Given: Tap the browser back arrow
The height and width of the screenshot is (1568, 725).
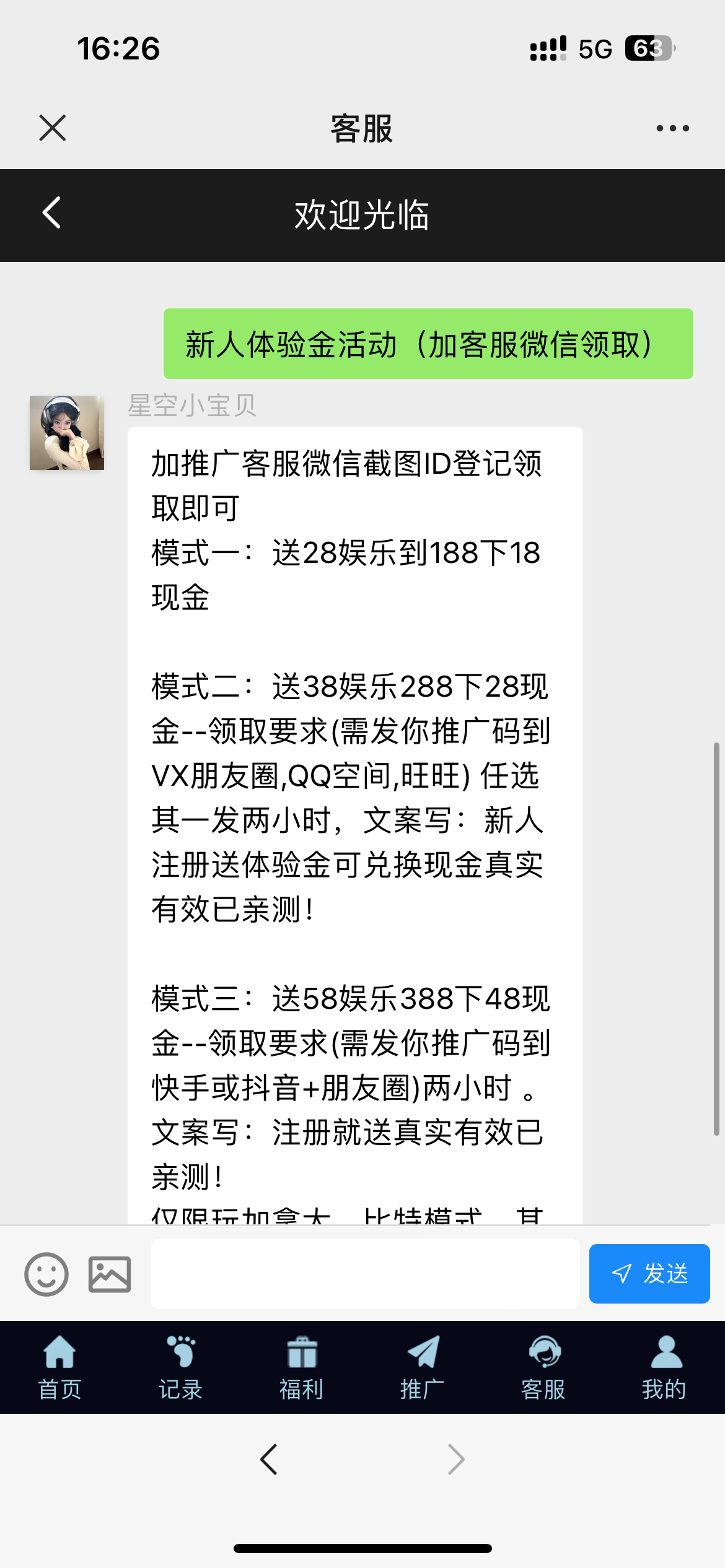Looking at the screenshot, I should (x=269, y=1460).
